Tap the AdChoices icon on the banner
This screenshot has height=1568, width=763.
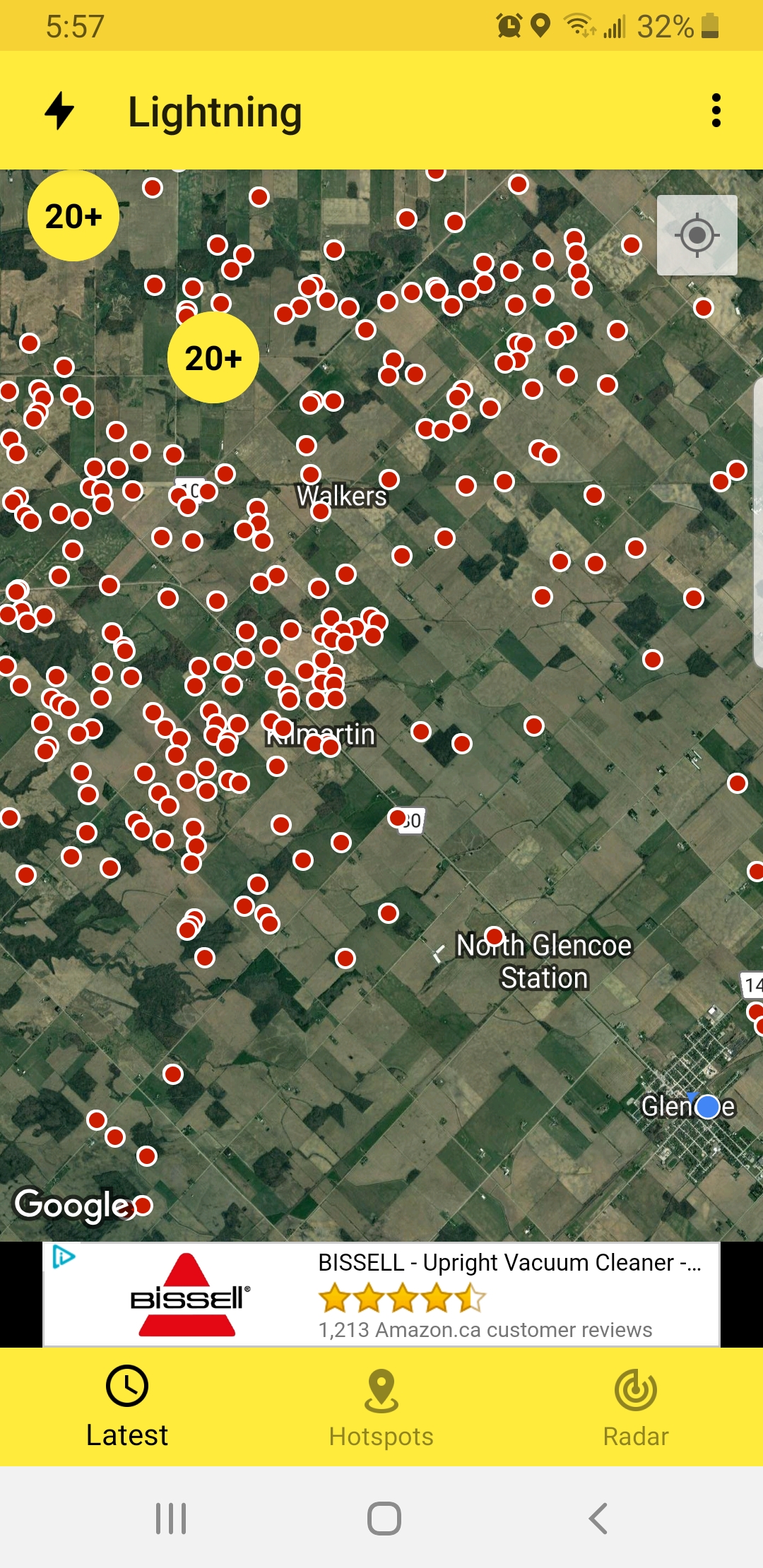tap(64, 1257)
